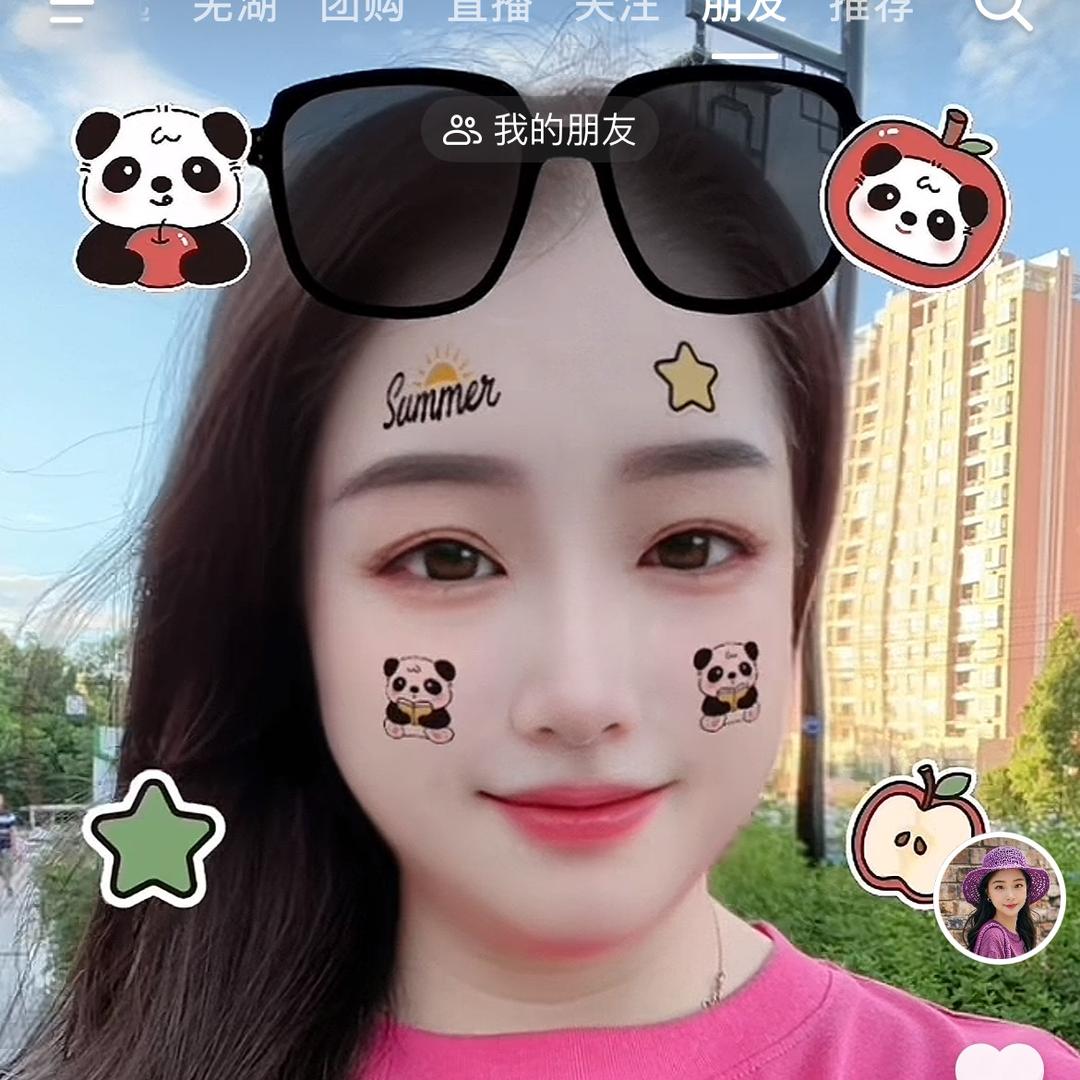Switch to the 推荐 tab
This screenshot has width=1080, height=1080.
pyautogui.click(x=871, y=8)
